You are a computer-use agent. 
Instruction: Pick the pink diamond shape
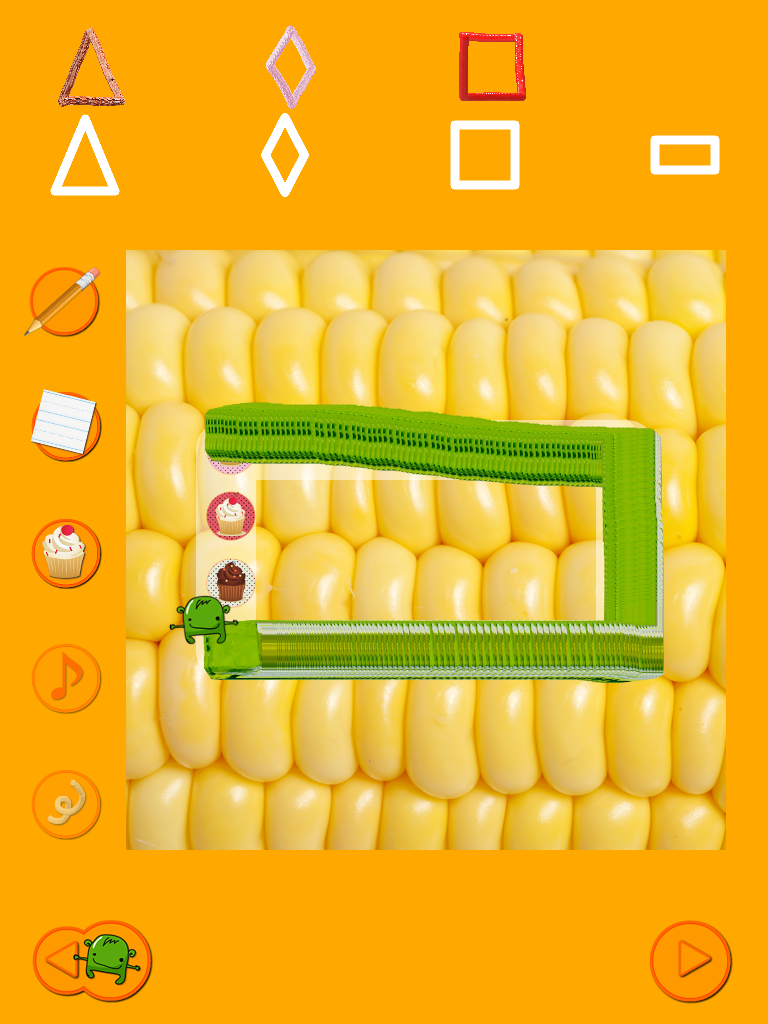[x=290, y=67]
